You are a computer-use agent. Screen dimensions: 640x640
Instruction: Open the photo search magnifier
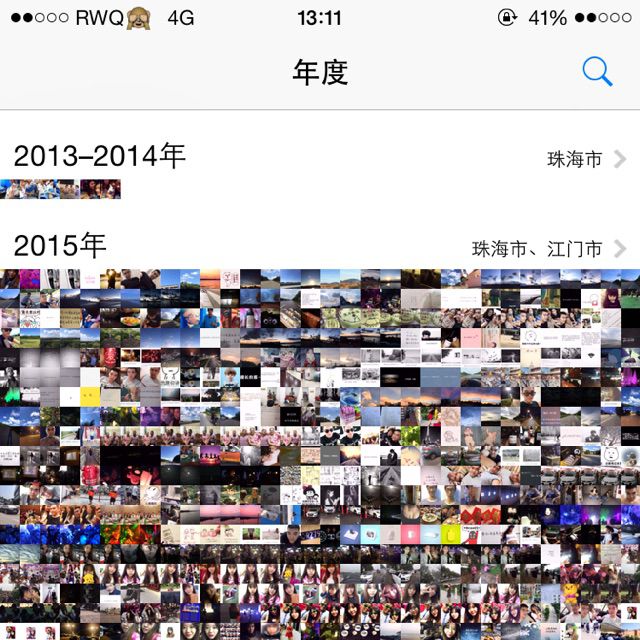[597, 72]
